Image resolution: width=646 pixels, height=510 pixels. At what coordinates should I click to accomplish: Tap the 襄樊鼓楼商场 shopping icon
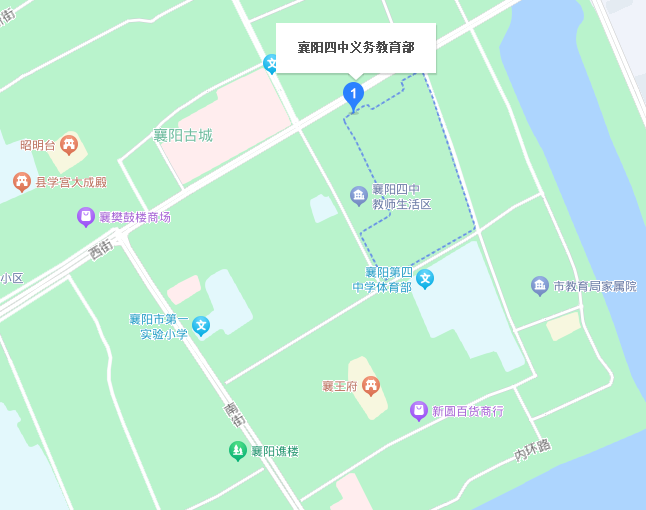[x=86, y=217]
